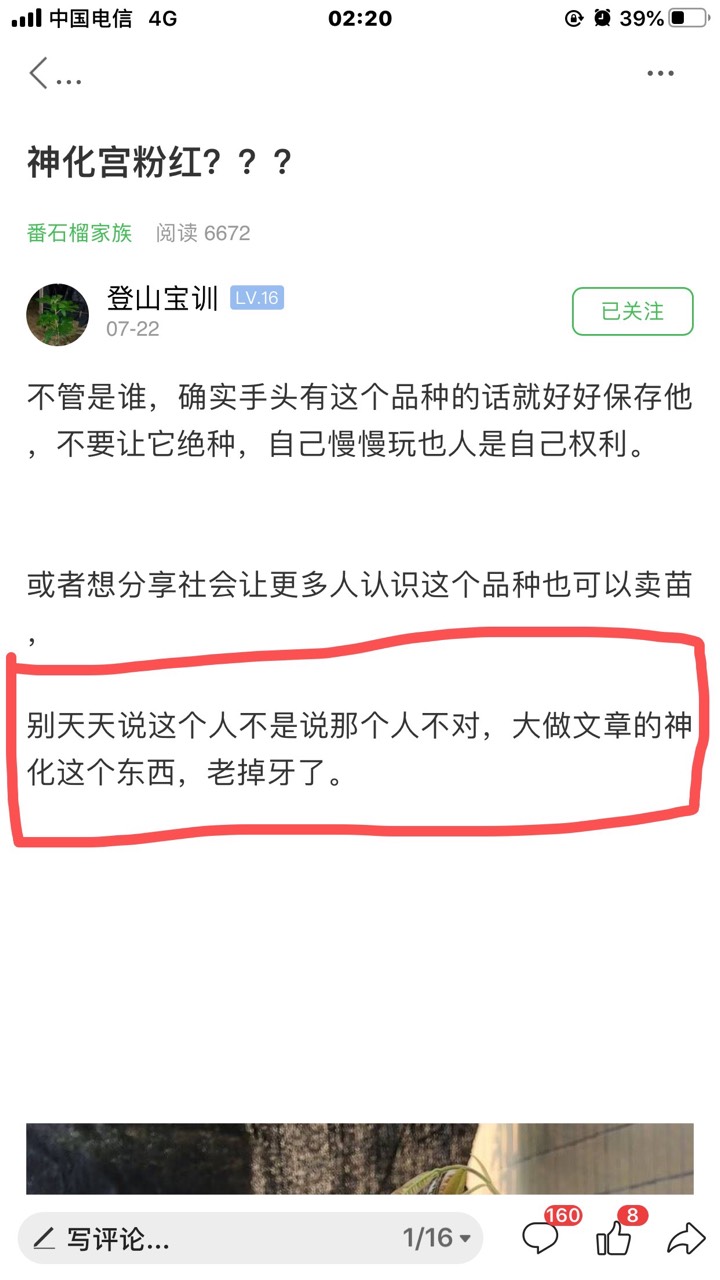Image resolution: width=720 pixels, height=1280 pixels.
Task: Expand the 1/16 page selector
Action: pos(437,1238)
